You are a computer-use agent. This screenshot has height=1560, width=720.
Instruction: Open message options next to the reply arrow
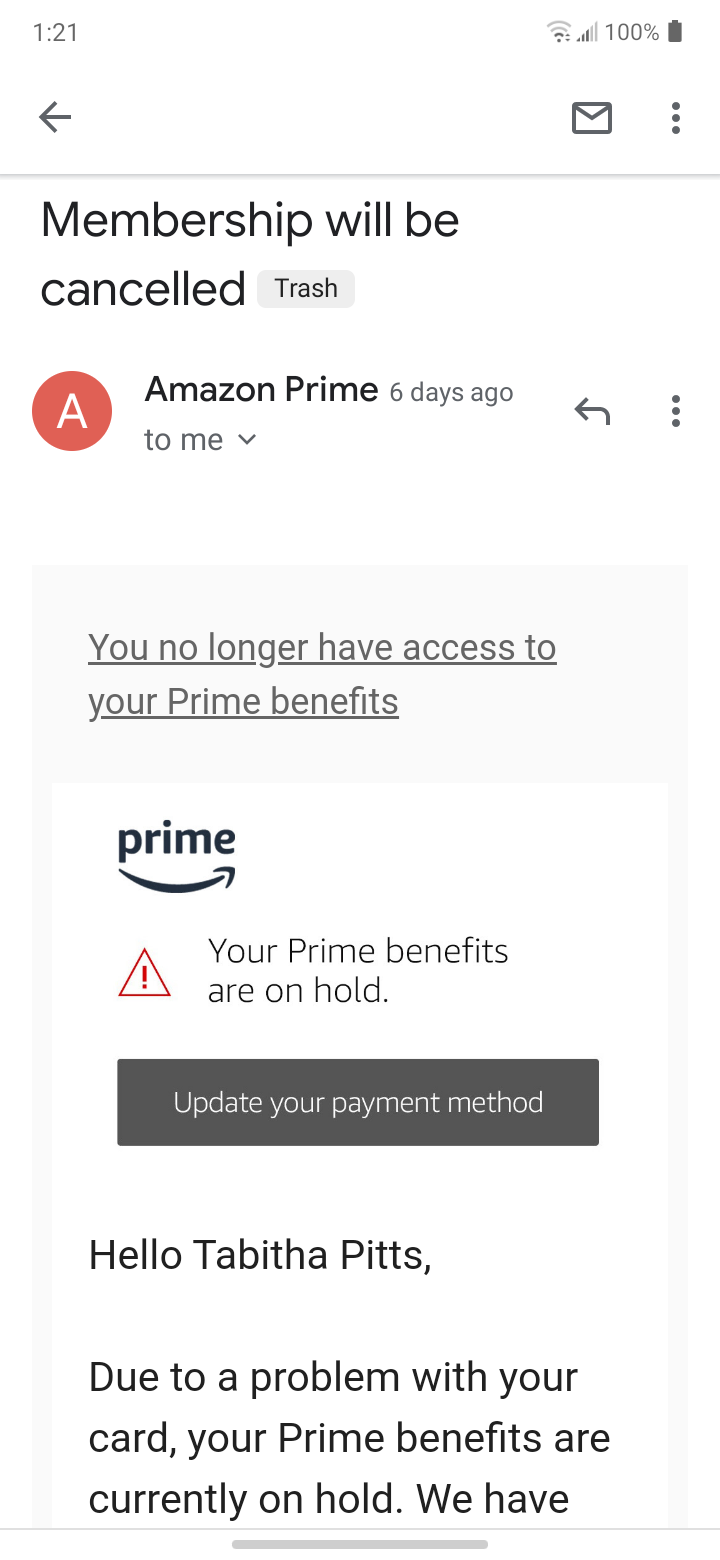(x=676, y=410)
